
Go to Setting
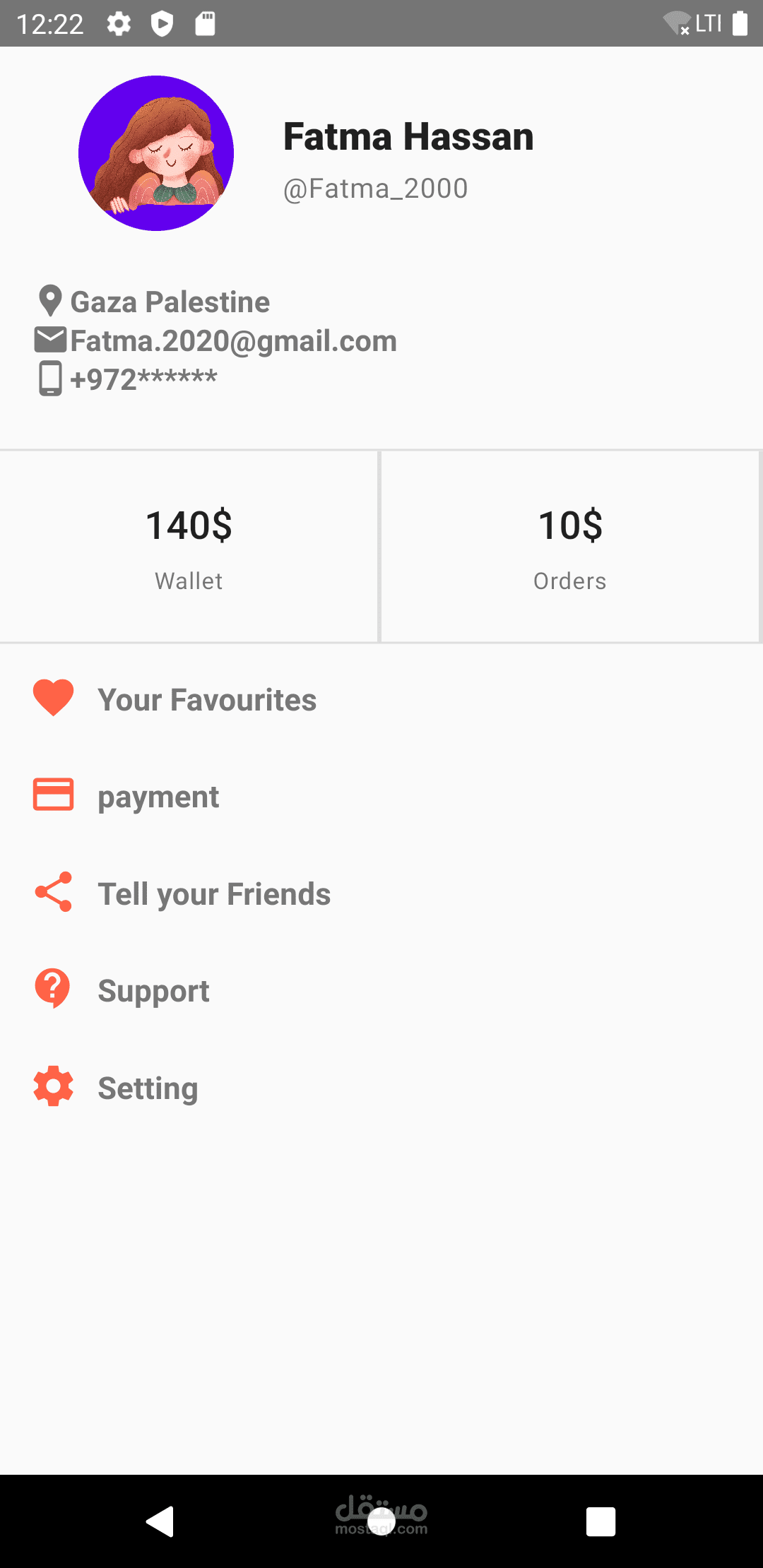pos(381,1086)
